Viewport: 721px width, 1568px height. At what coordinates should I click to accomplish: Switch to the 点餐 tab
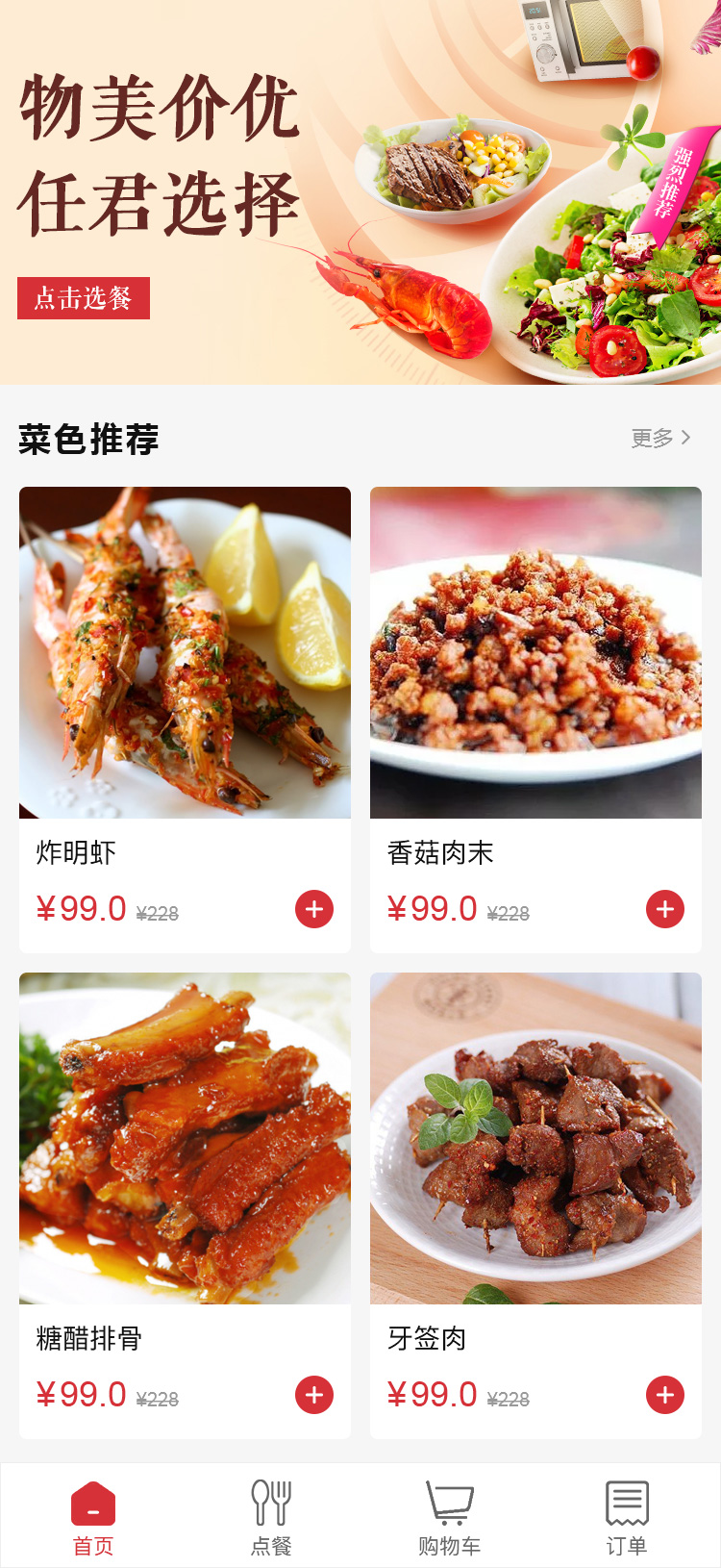pos(271,1518)
